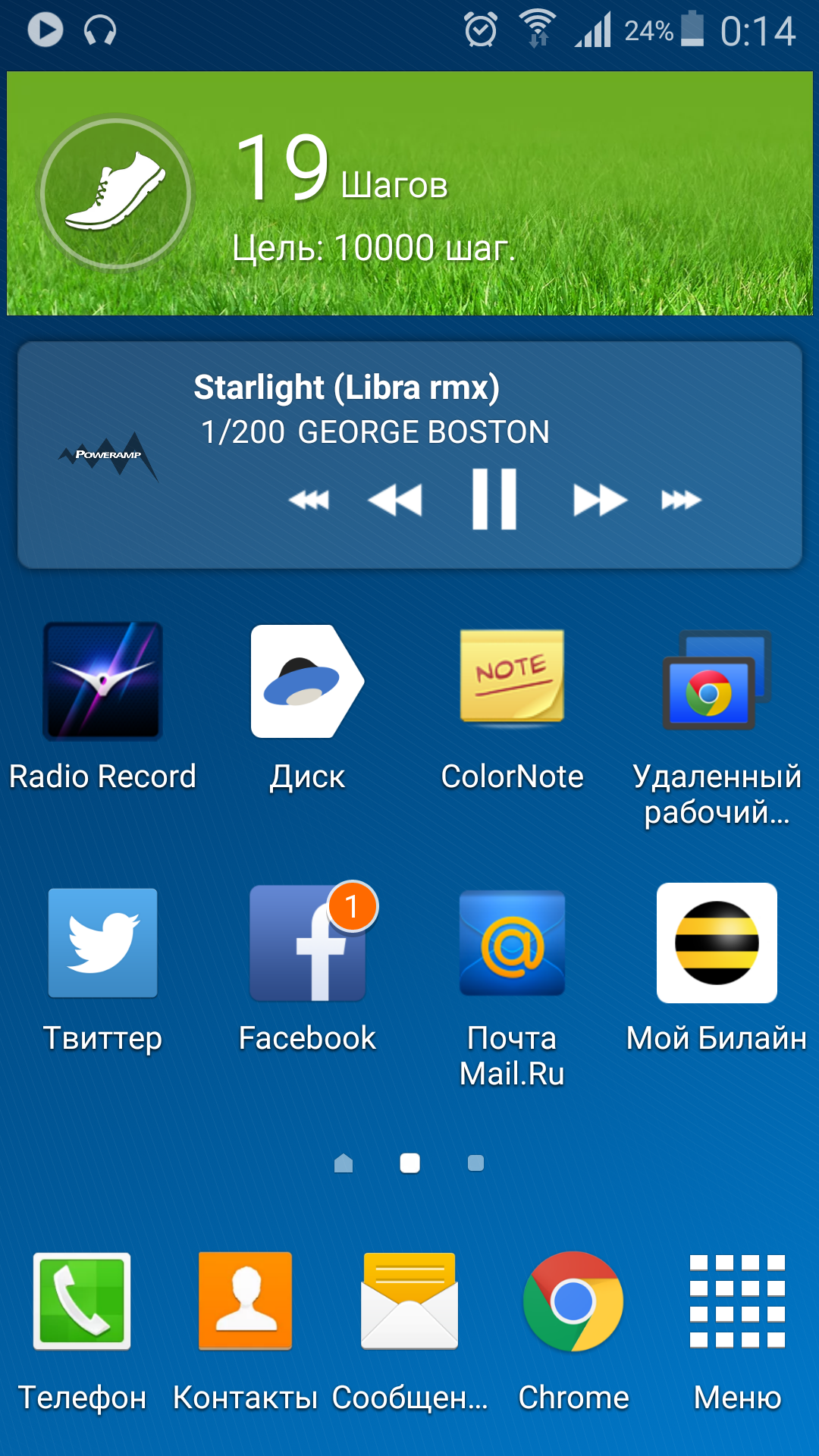
Task: Launch the Мой Билайн app
Action: point(717,943)
